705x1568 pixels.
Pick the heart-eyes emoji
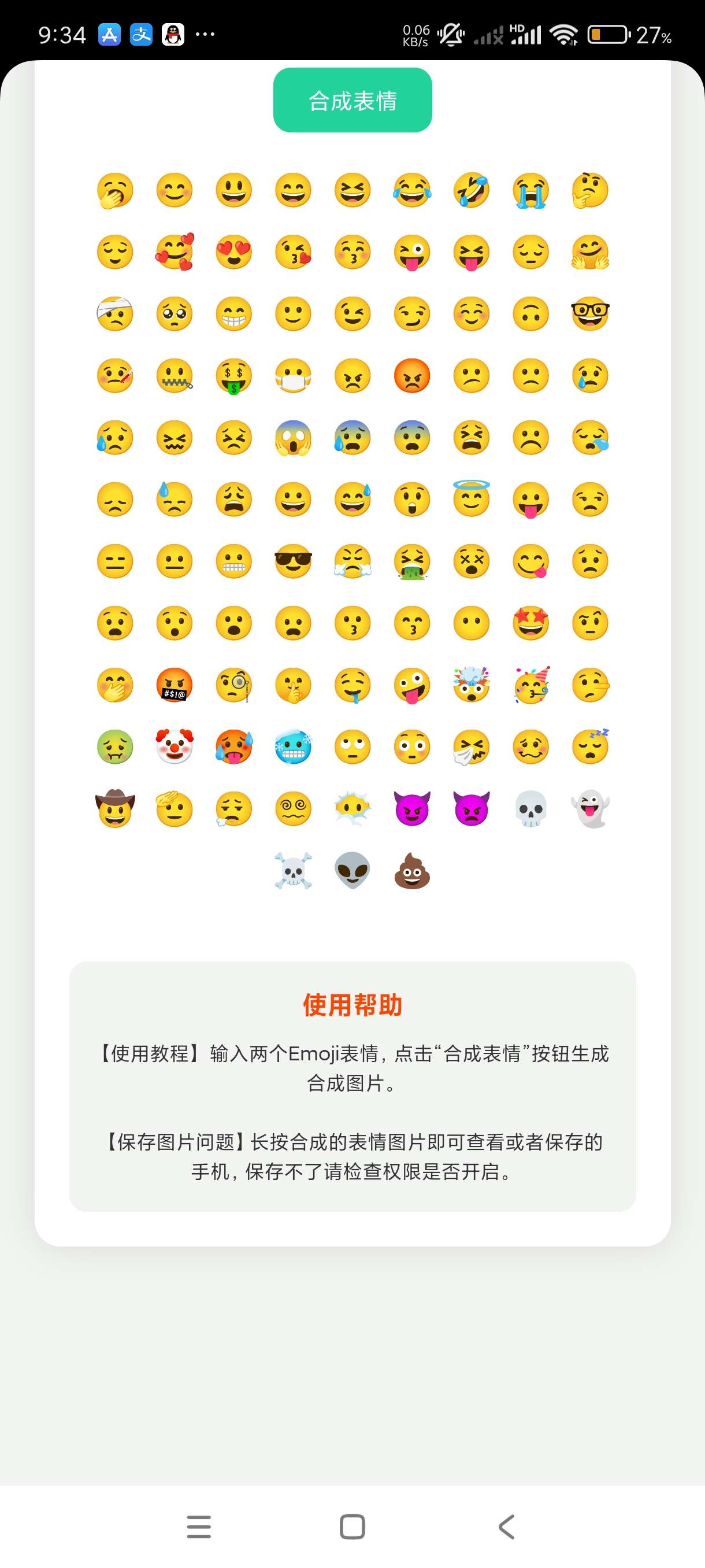point(233,252)
